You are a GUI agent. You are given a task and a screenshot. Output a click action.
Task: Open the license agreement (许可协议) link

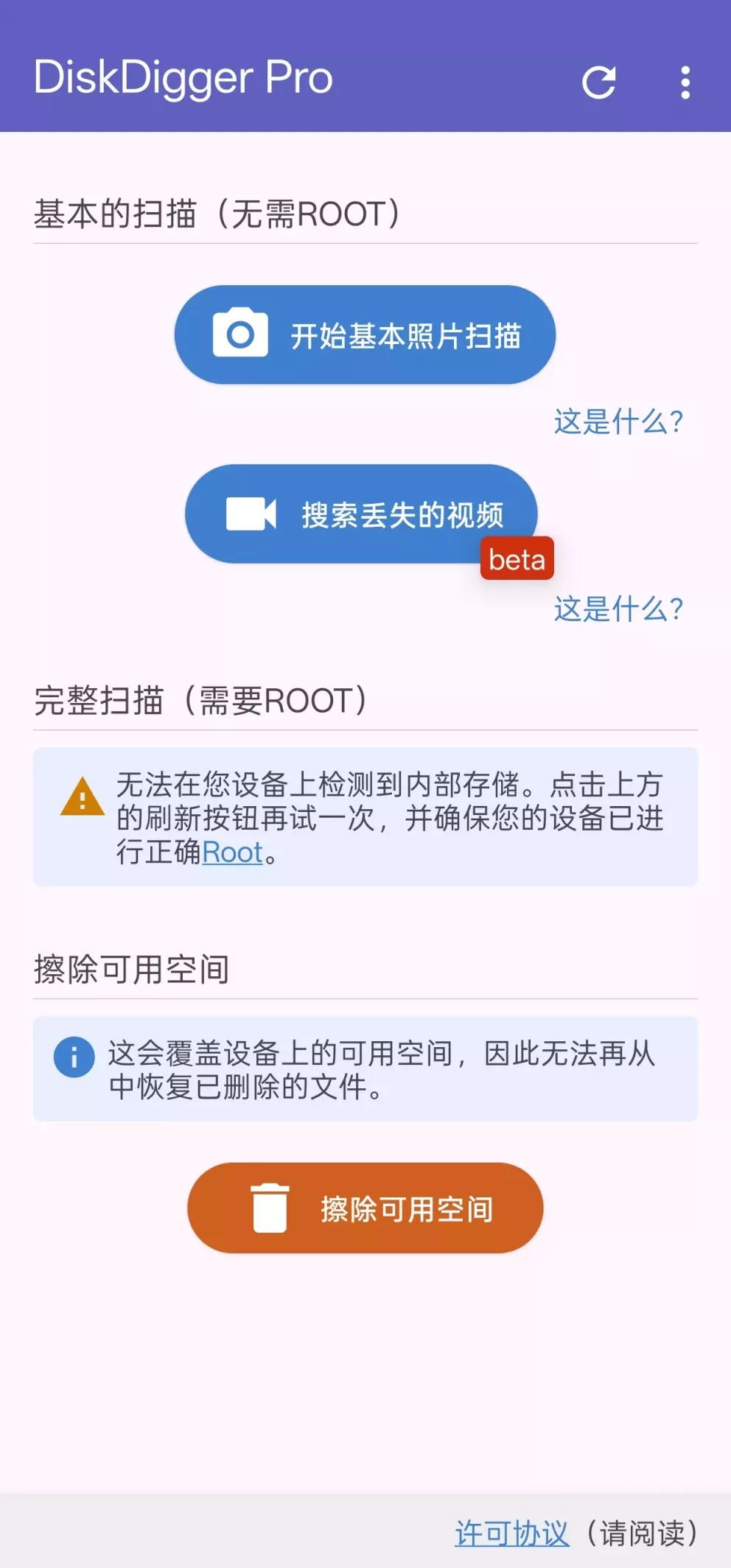(511, 1533)
